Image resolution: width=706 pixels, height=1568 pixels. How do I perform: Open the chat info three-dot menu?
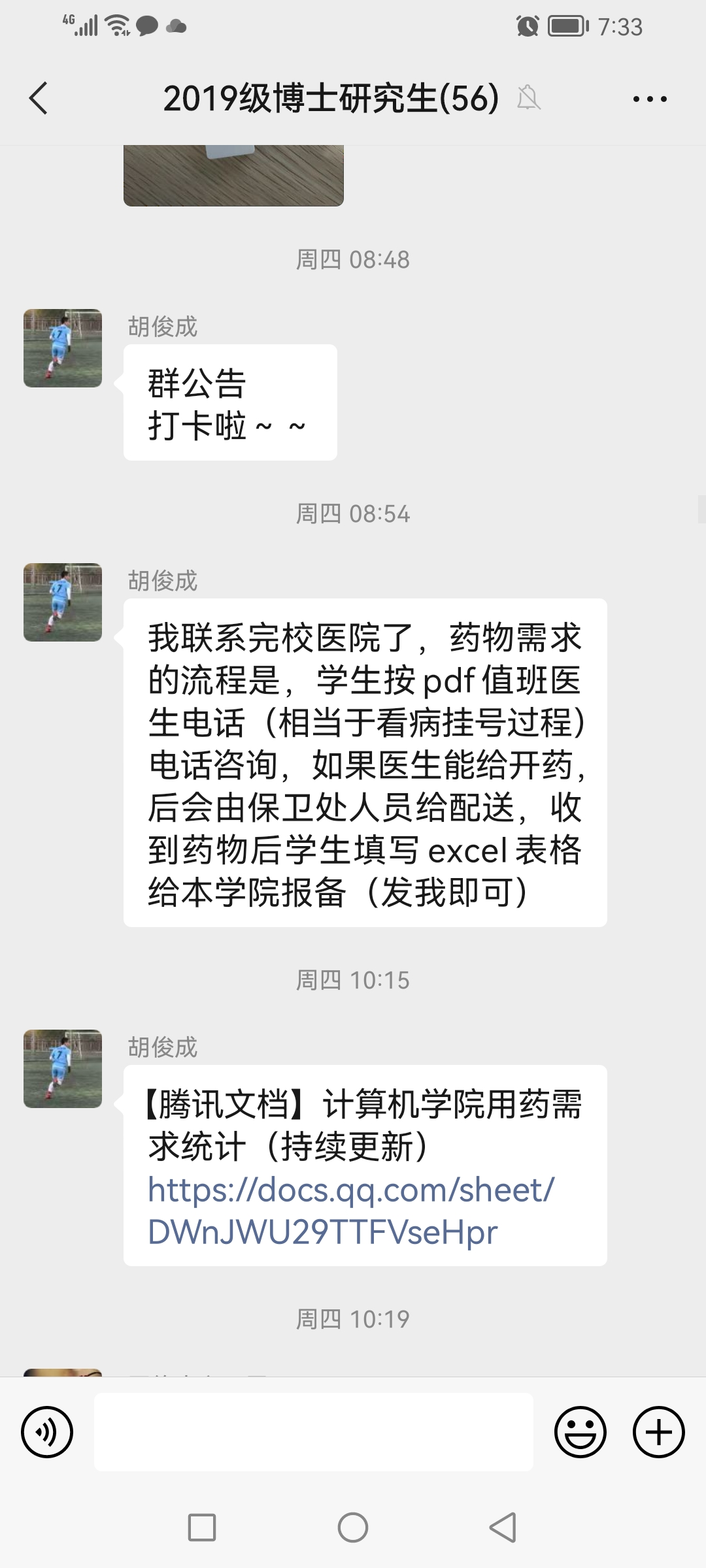[650, 99]
